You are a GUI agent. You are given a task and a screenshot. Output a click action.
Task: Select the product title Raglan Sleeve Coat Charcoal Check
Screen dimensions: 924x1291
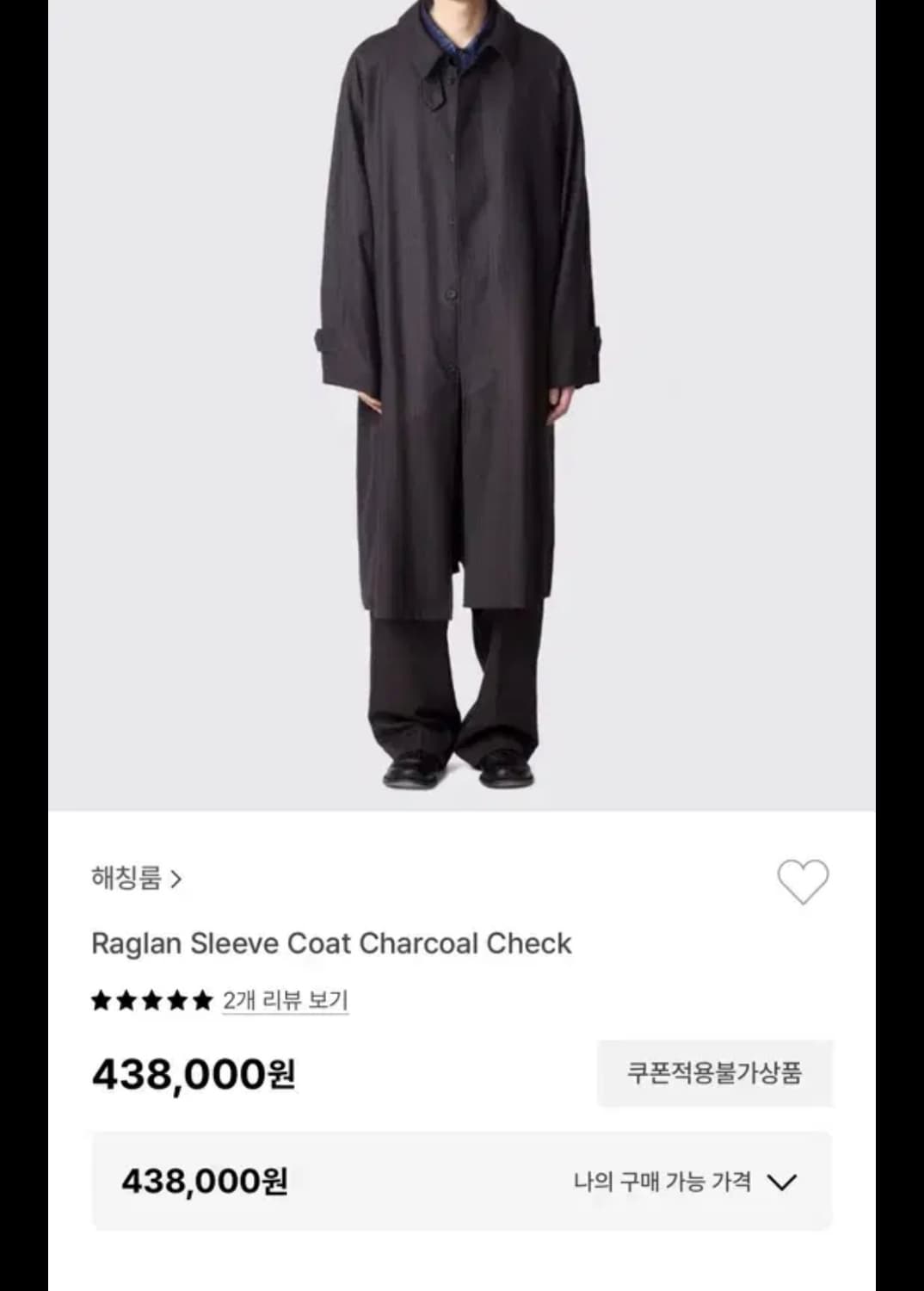click(x=330, y=942)
